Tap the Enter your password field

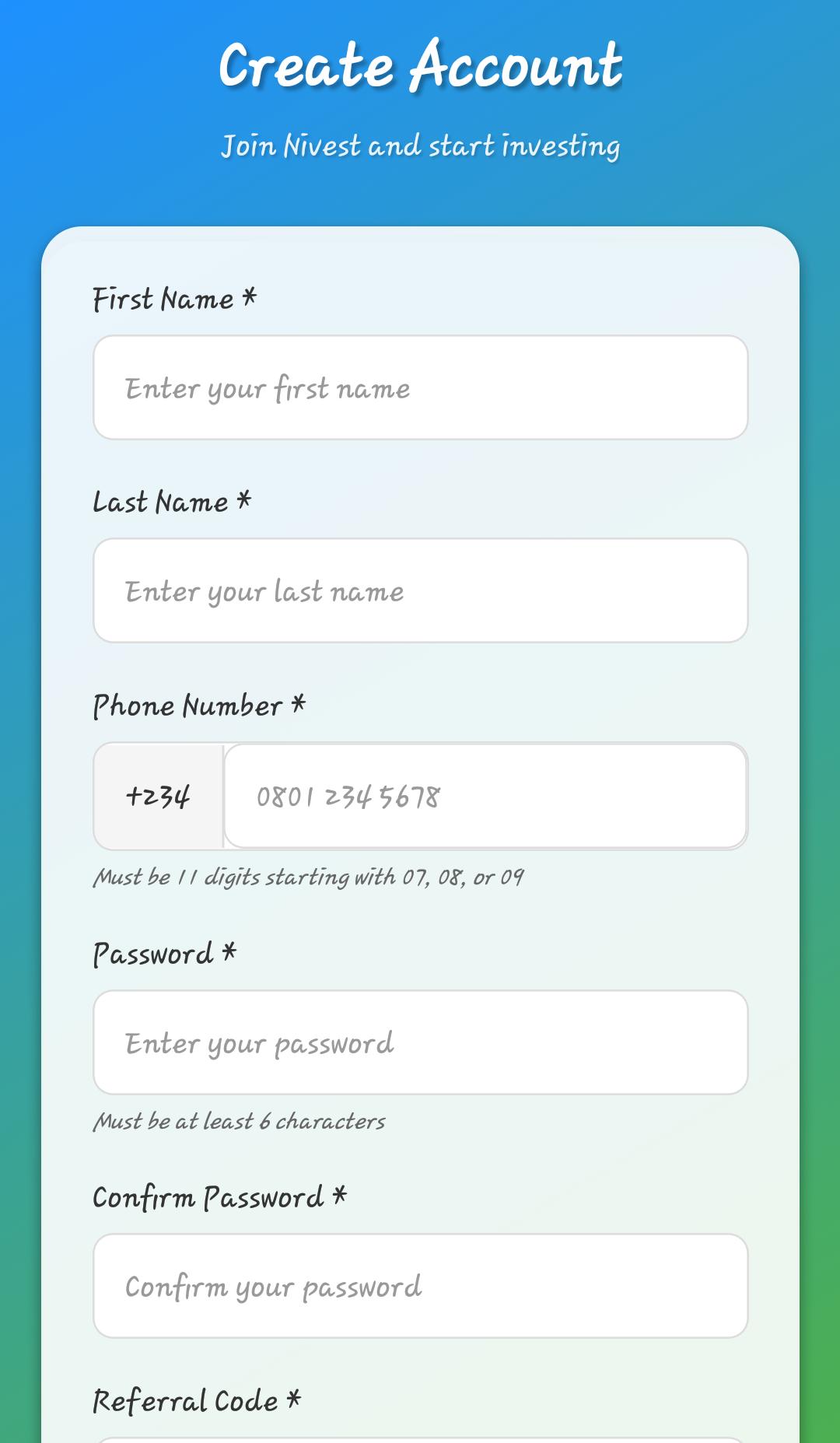coord(420,1042)
